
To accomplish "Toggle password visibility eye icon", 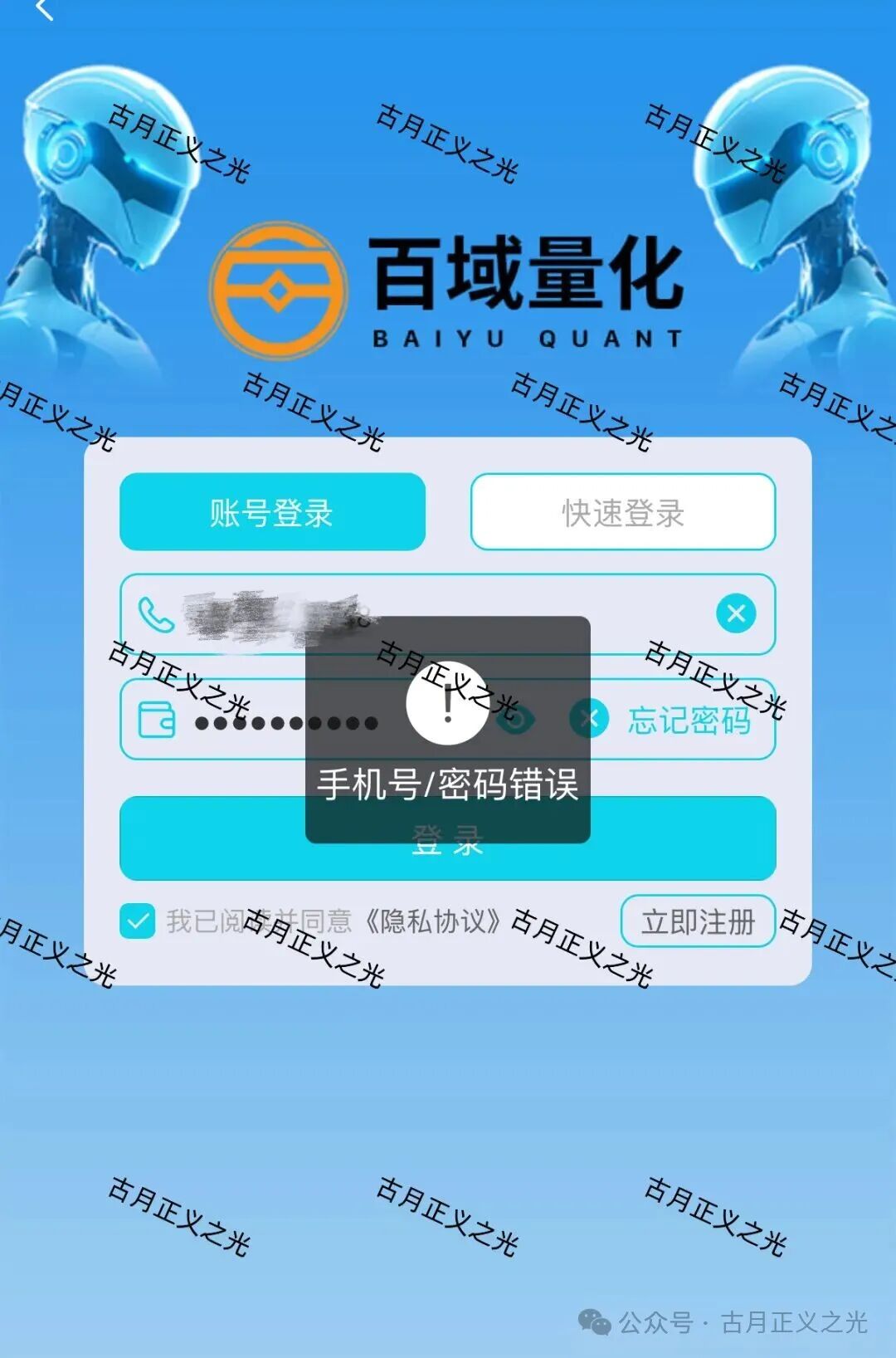I will tap(516, 719).
